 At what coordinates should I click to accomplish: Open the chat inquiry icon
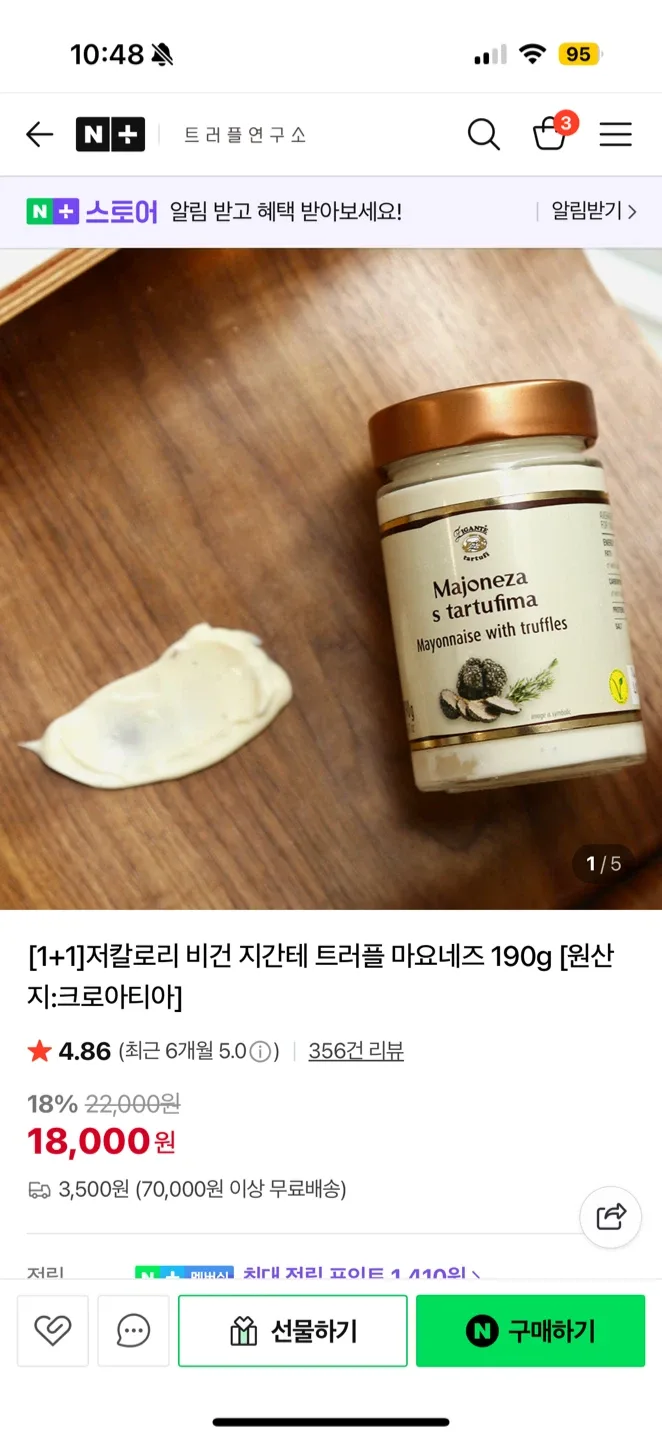[133, 1330]
